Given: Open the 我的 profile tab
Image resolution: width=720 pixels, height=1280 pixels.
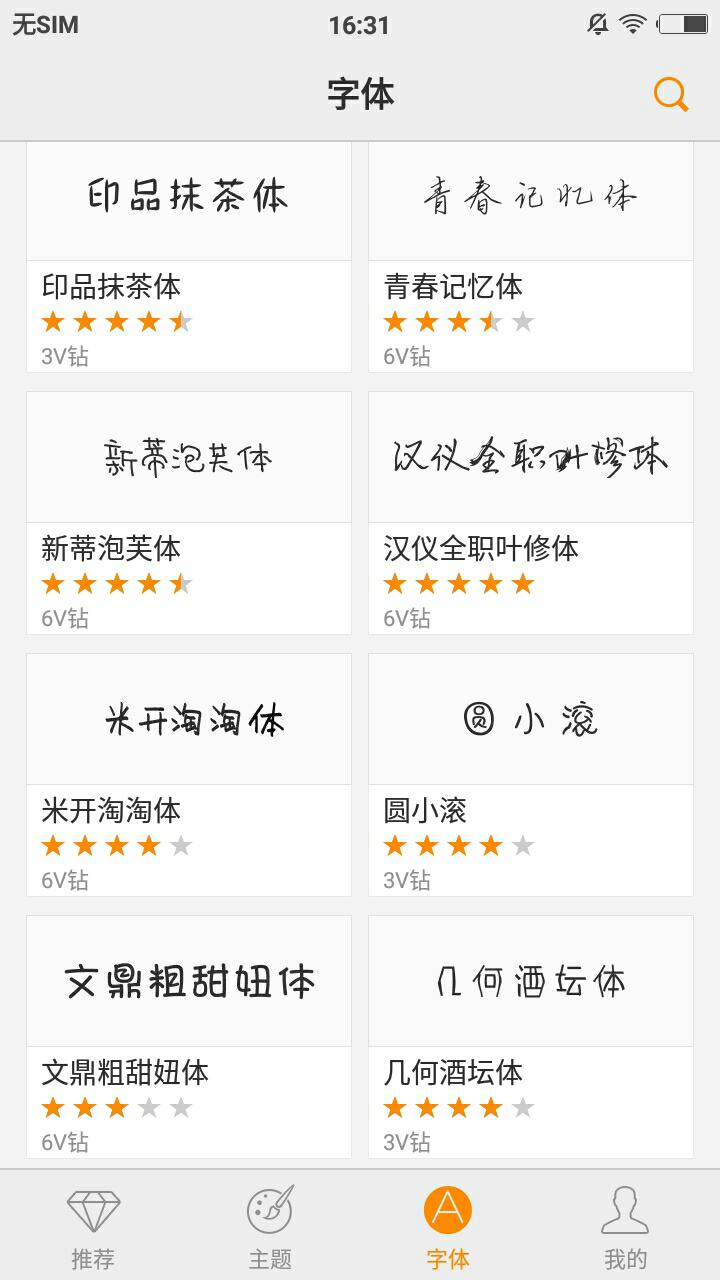Looking at the screenshot, I should pos(626,1226).
